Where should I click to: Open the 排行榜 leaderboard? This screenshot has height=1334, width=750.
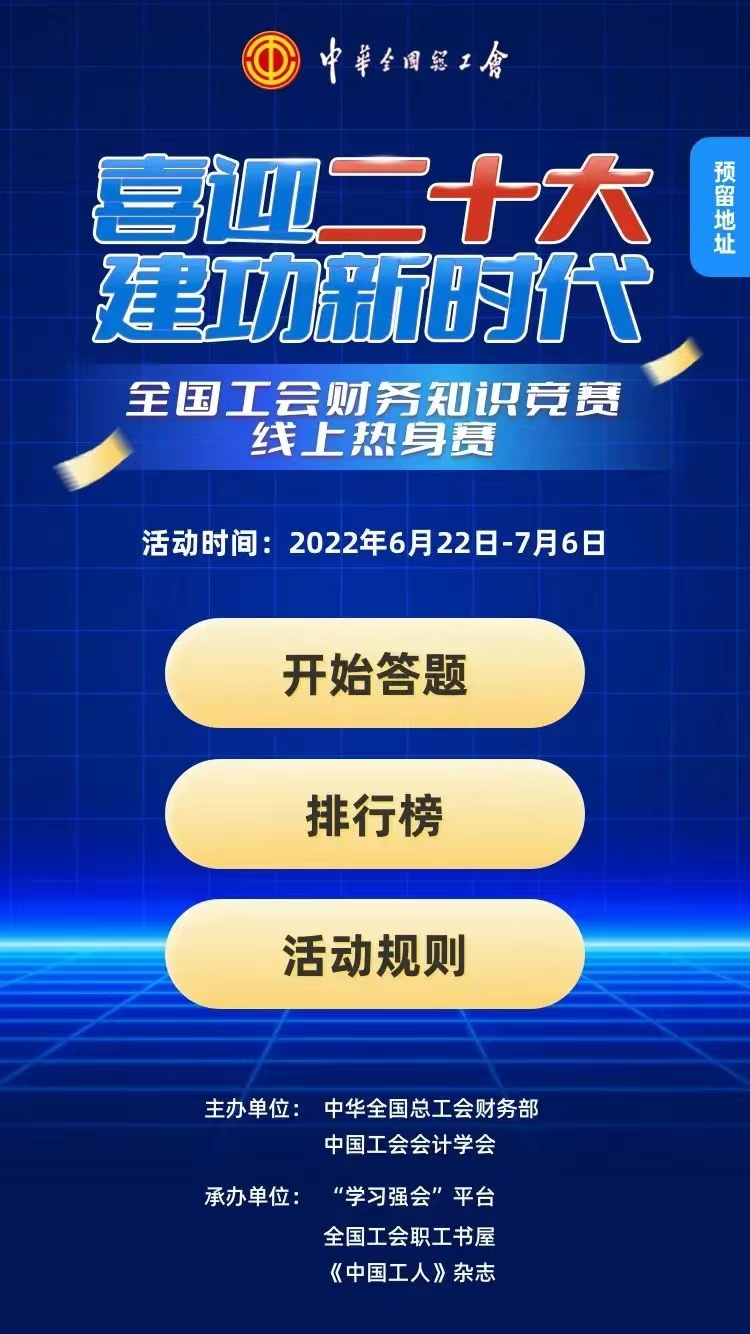pos(374,814)
